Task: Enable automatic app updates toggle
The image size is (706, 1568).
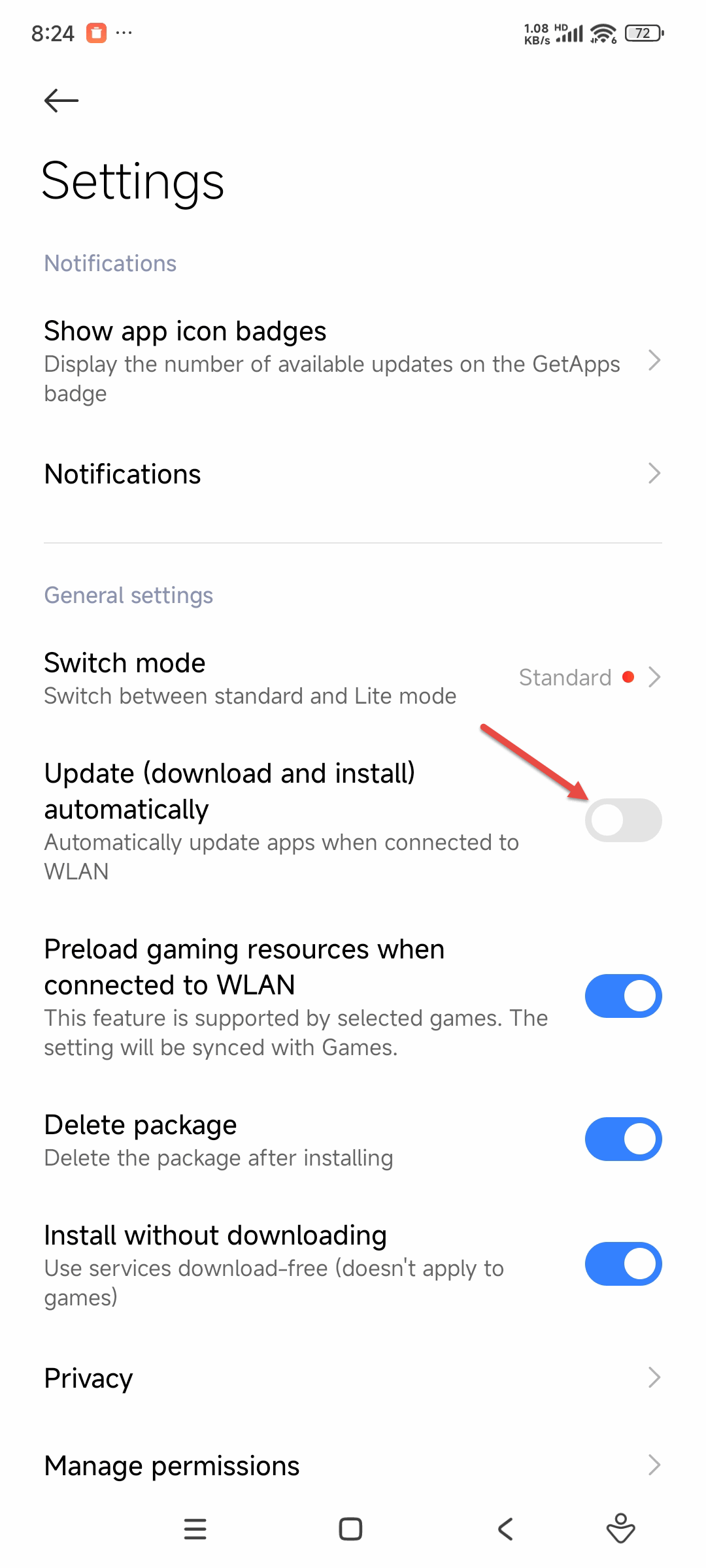Action: coord(623,820)
